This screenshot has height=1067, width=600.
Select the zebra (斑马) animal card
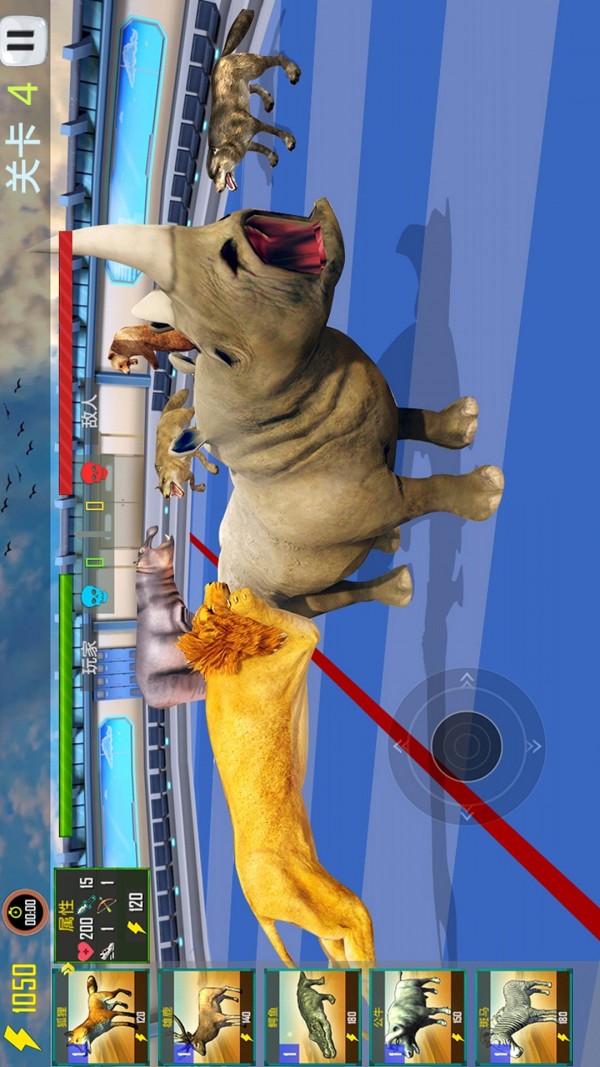coord(524,1015)
